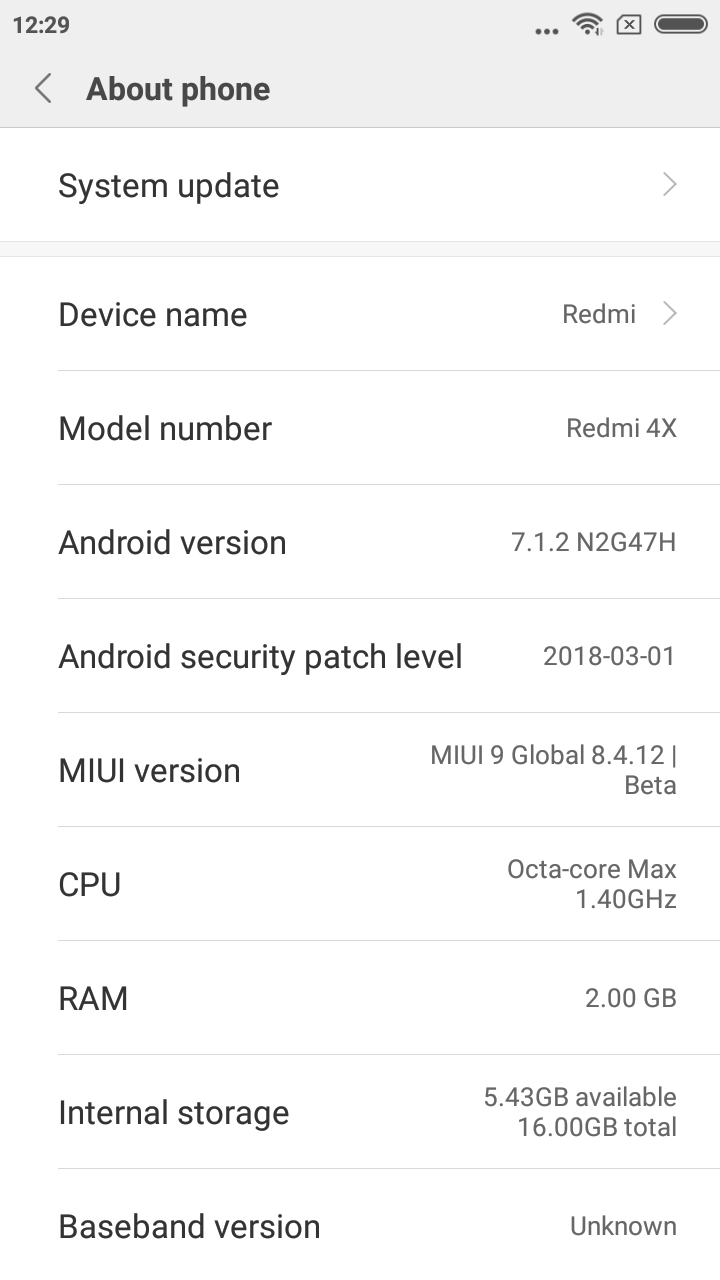
Task: Tap the MIUI version row
Action: click(360, 771)
